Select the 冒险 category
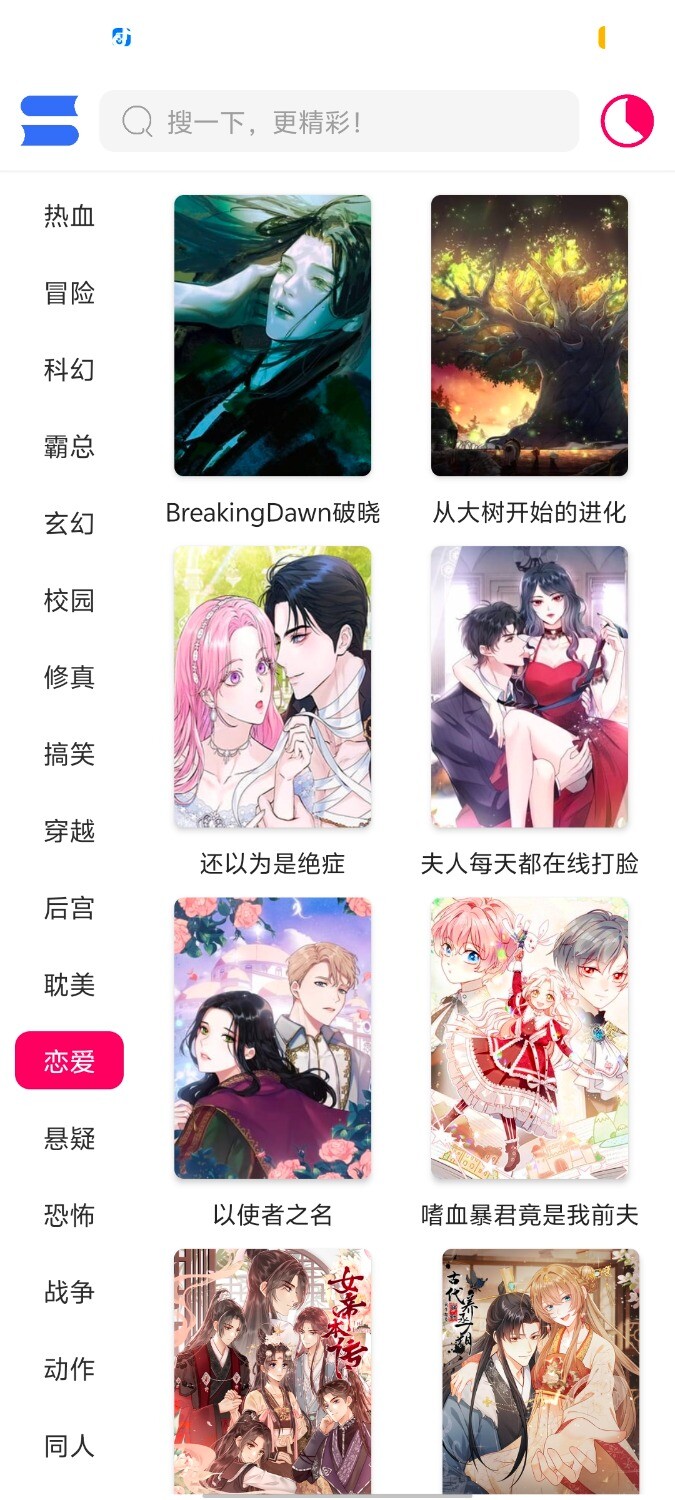 pyautogui.click(x=69, y=293)
